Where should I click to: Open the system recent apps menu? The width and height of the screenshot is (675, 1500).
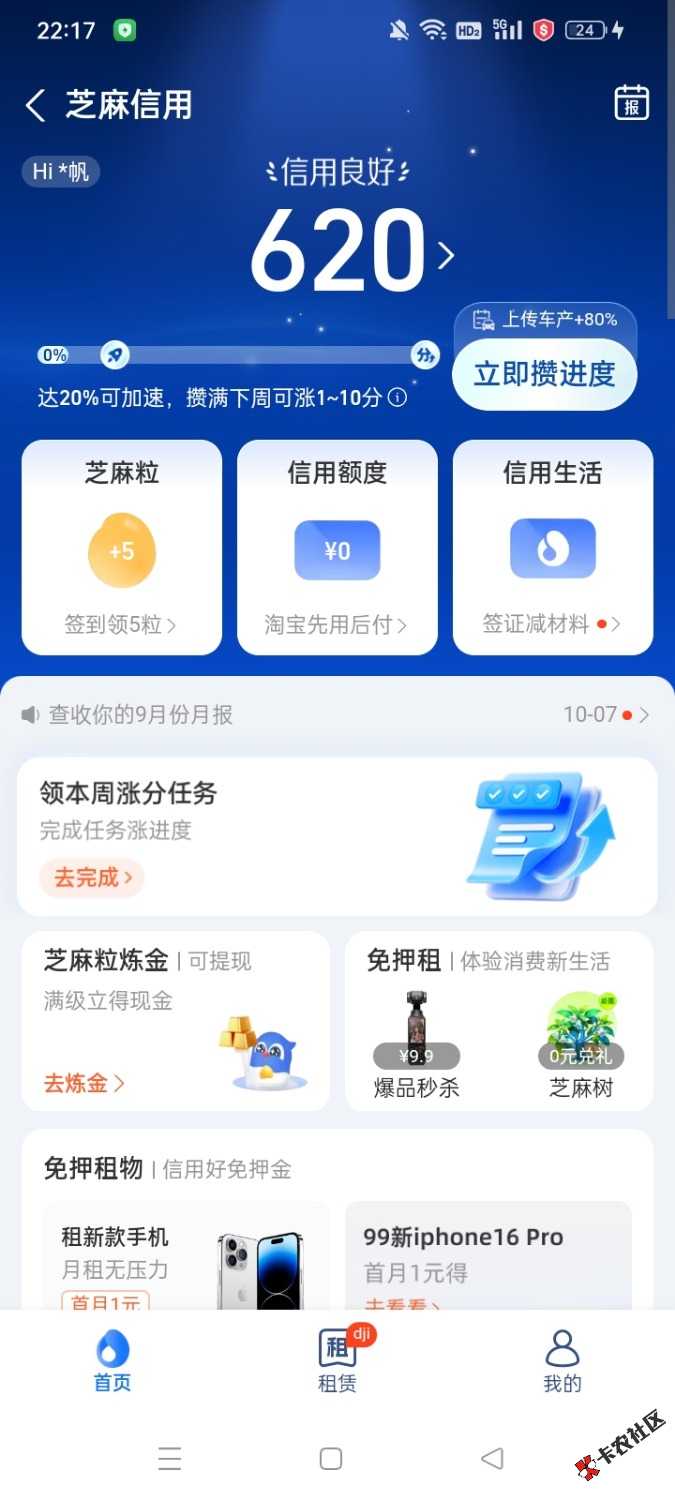click(x=170, y=1459)
